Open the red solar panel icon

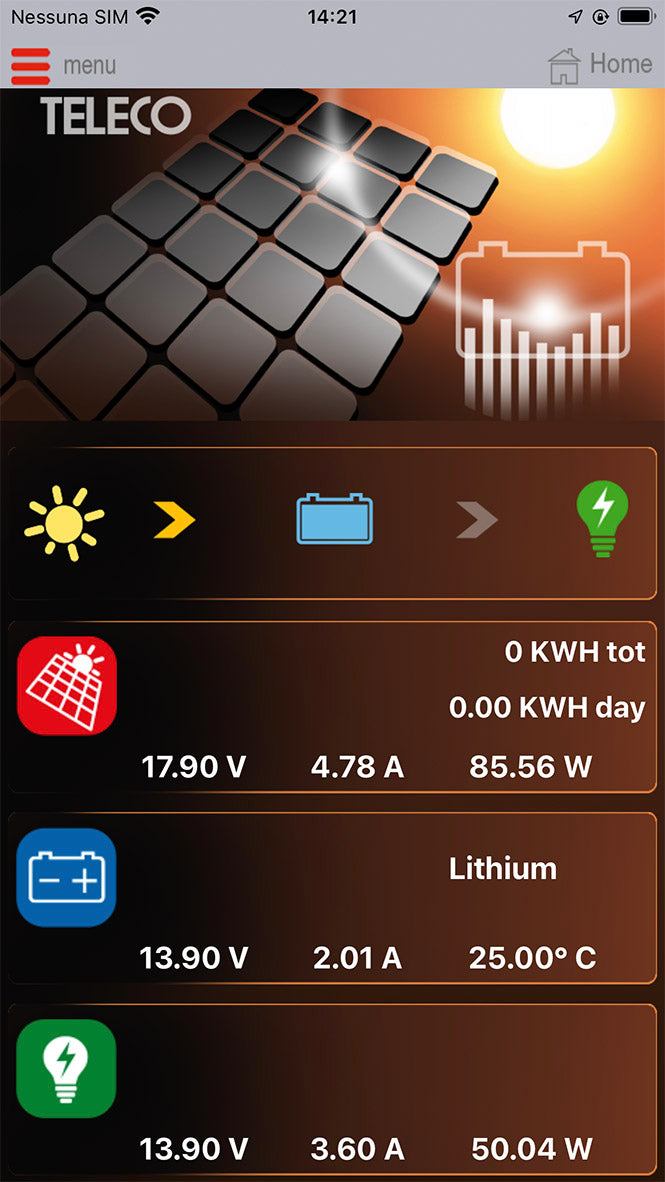pyautogui.click(x=67, y=685)
